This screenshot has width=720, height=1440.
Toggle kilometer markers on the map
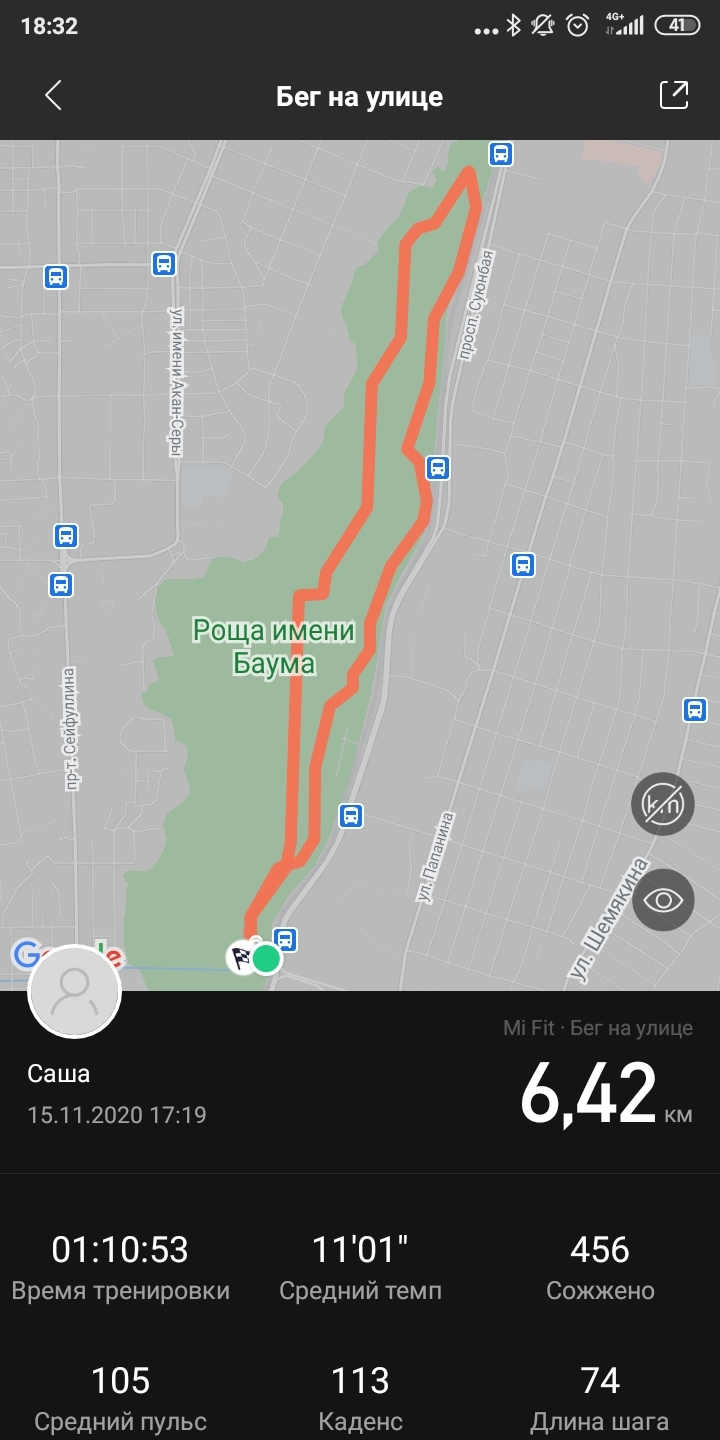pyautogui.click(x=662, y=804)
